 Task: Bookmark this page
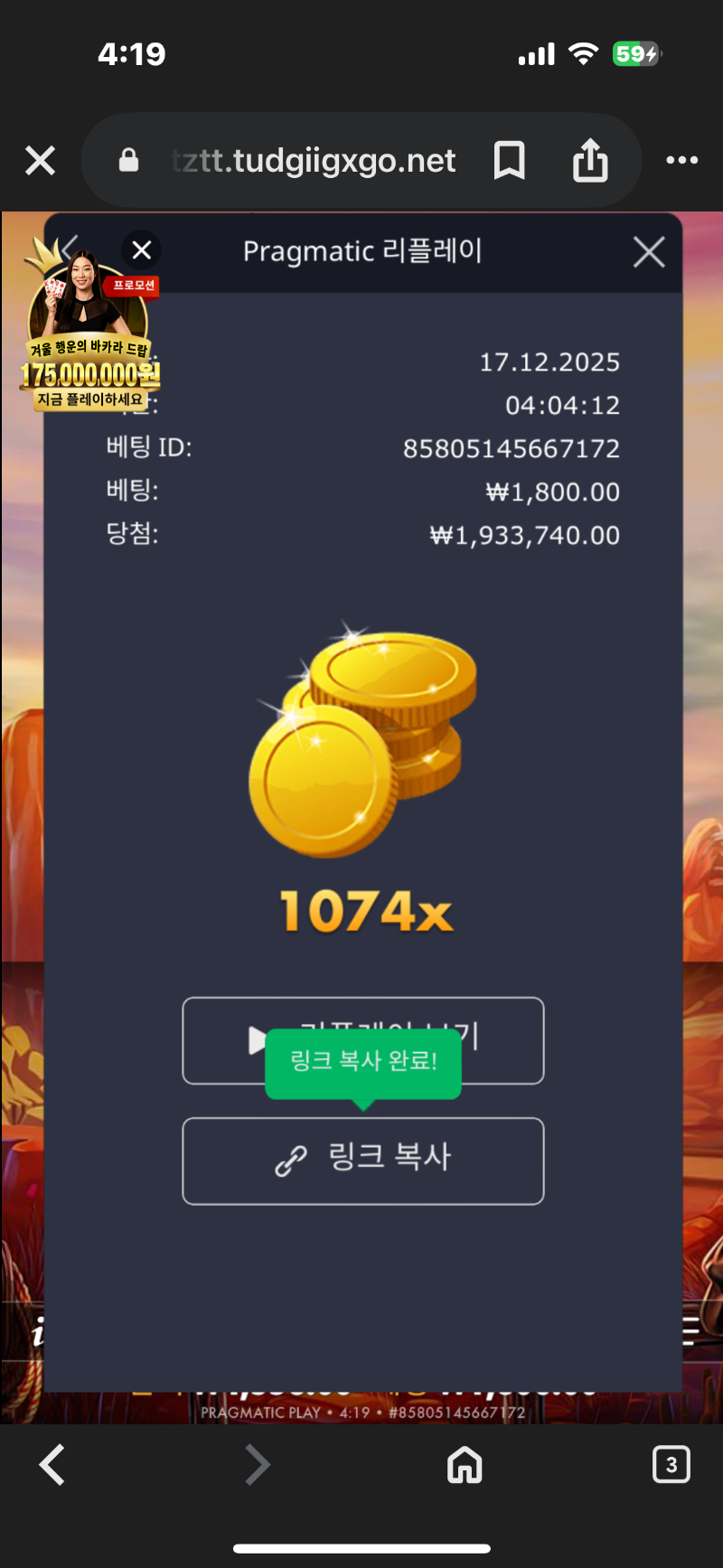pos(510,161)
